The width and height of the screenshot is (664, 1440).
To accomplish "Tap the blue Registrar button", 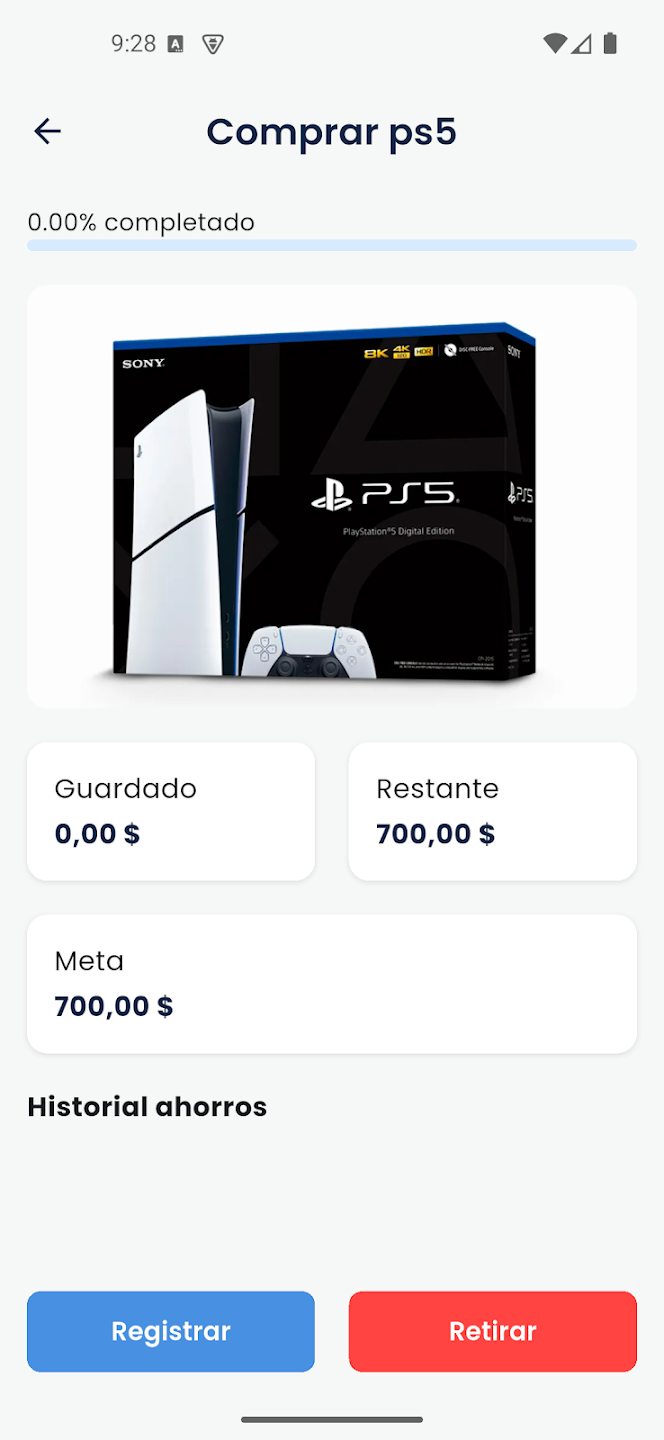I will (x=171, y=1331).
